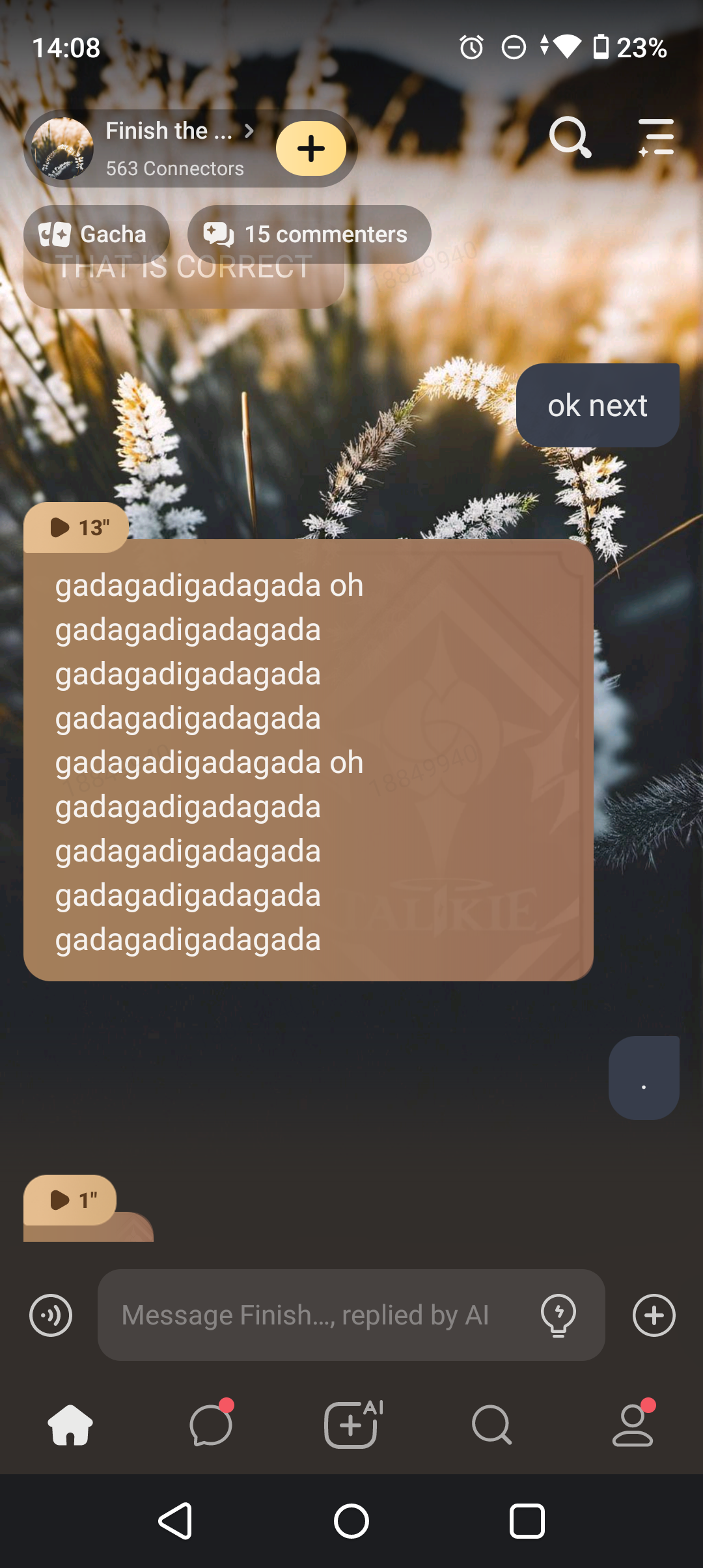703x1568 pixels.
Task: Play the 1-second voice message
Action: point(70,1199)
